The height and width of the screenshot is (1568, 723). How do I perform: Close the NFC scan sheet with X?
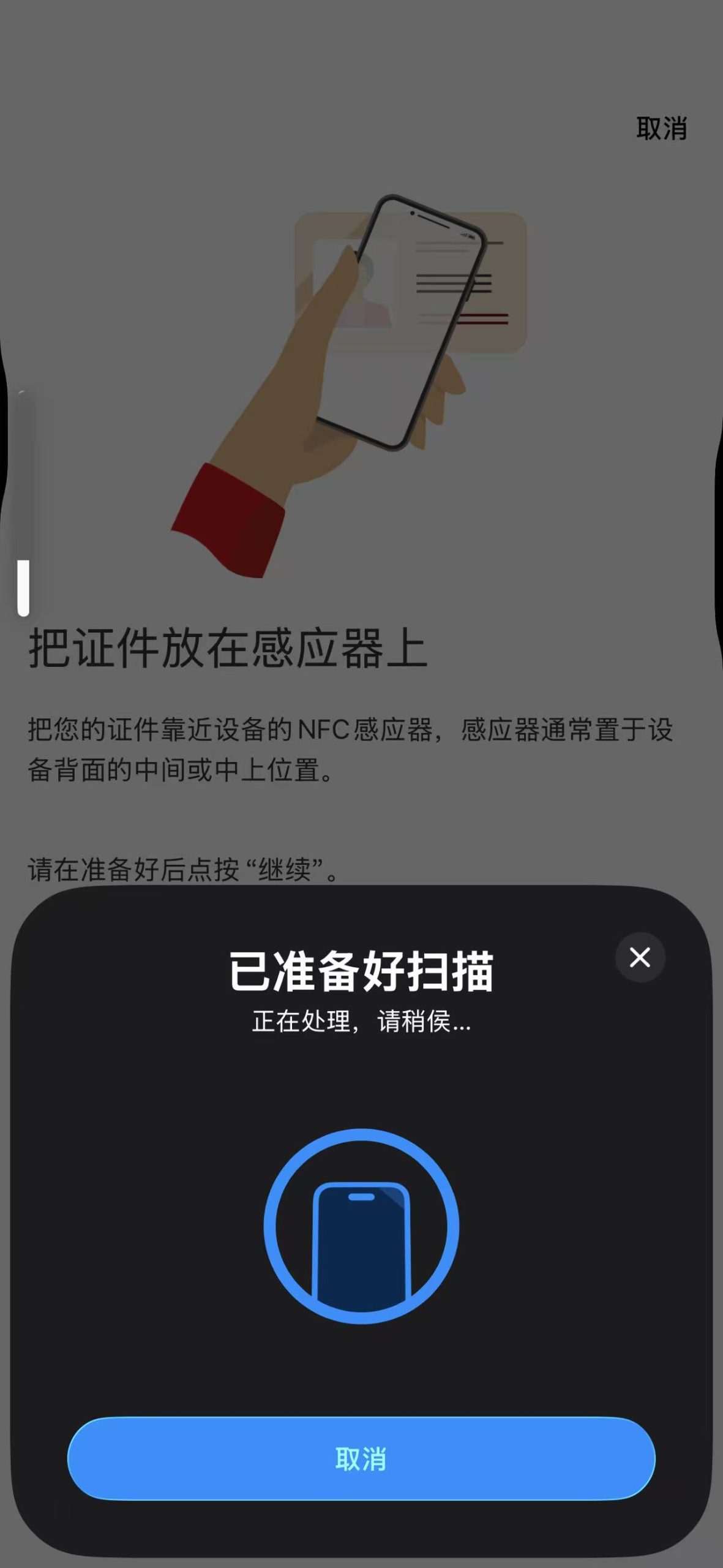pos(640,957)
